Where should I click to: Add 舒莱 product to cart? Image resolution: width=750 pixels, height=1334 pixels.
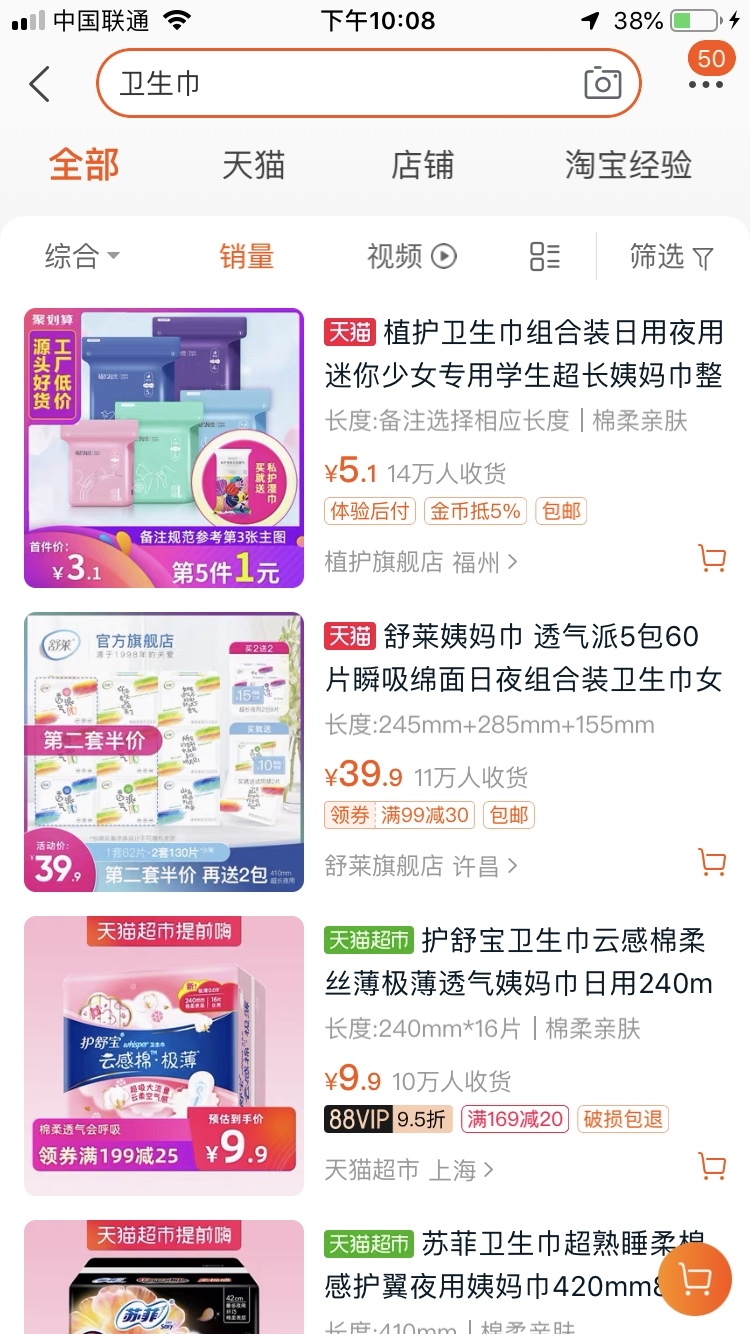711,862
